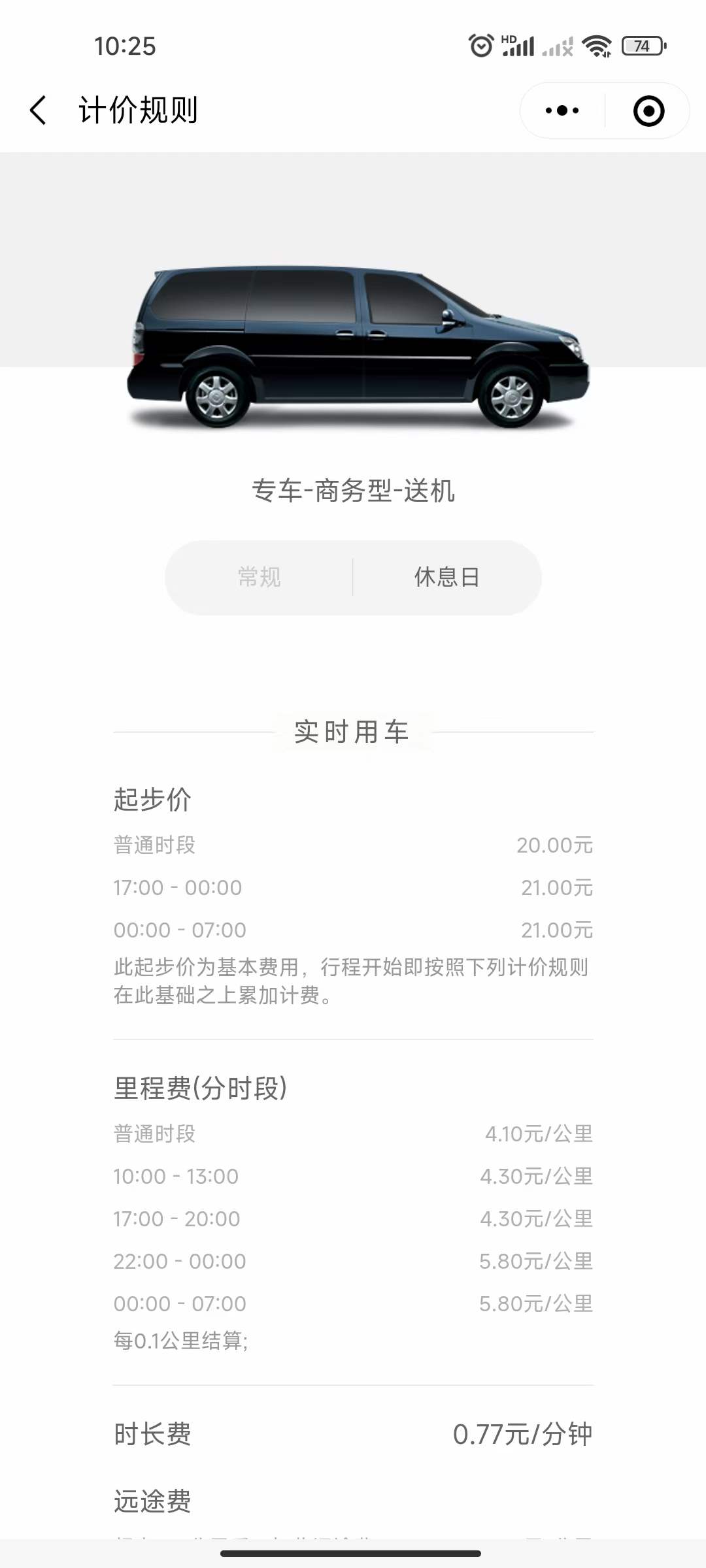Tap the mini-program close capsule icon
Screen dimensions: 706x1568
[649, 110]
